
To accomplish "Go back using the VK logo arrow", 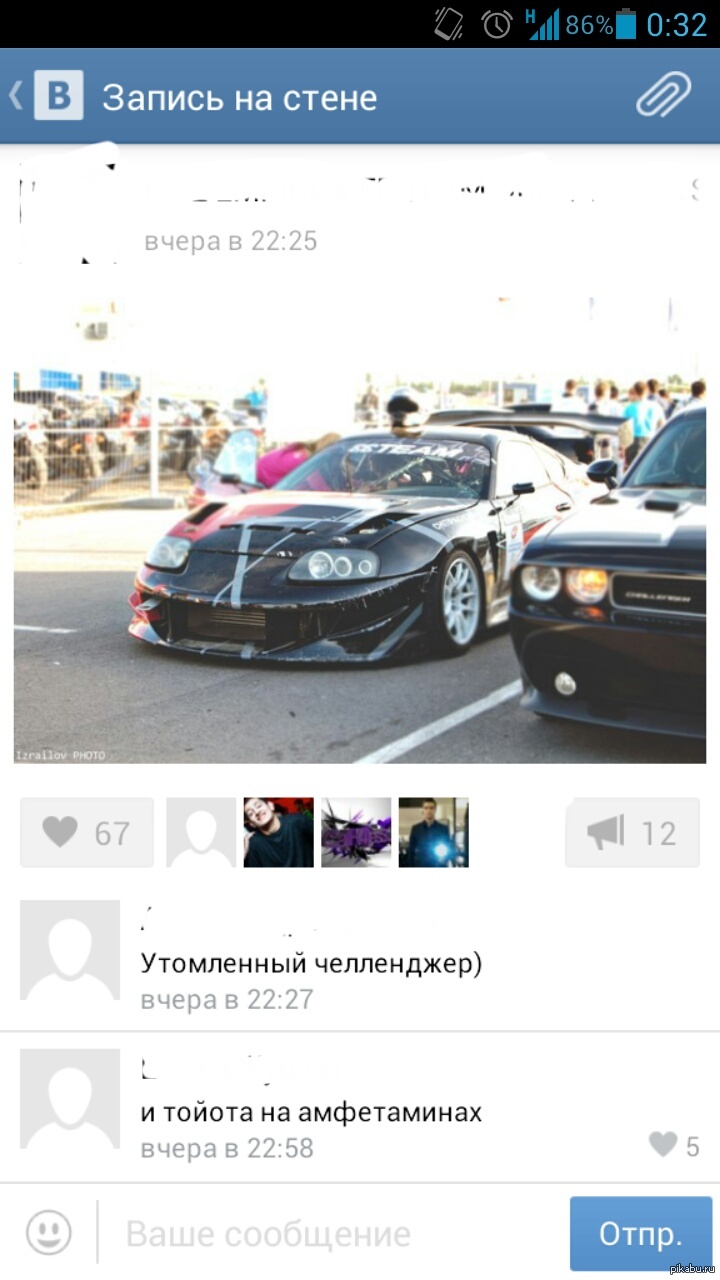I will 46,96.
